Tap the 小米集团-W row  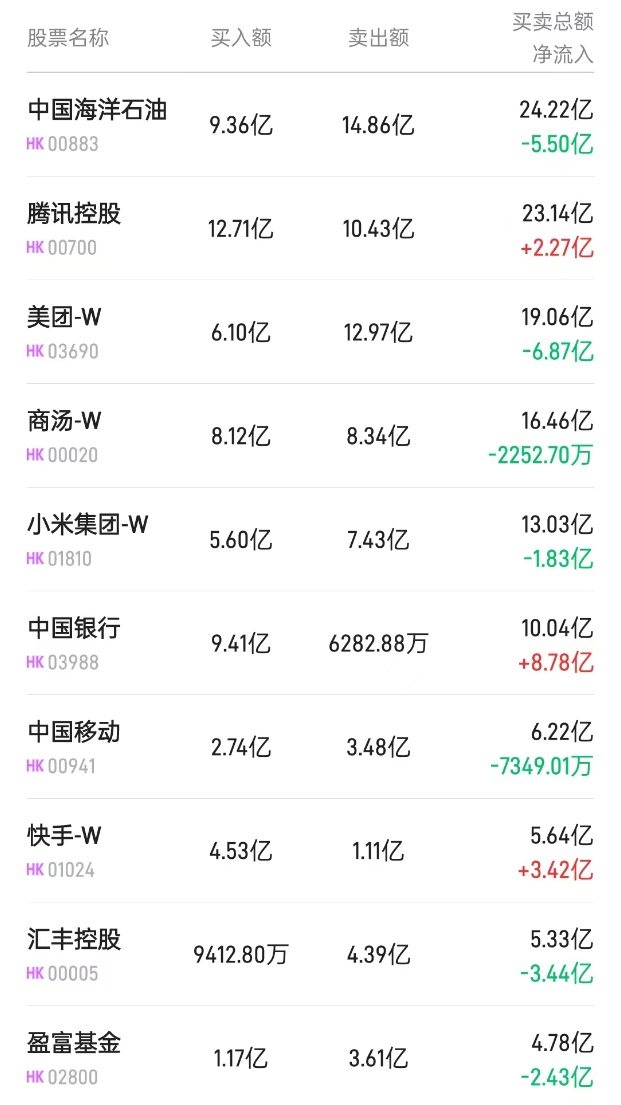[88, 526]
